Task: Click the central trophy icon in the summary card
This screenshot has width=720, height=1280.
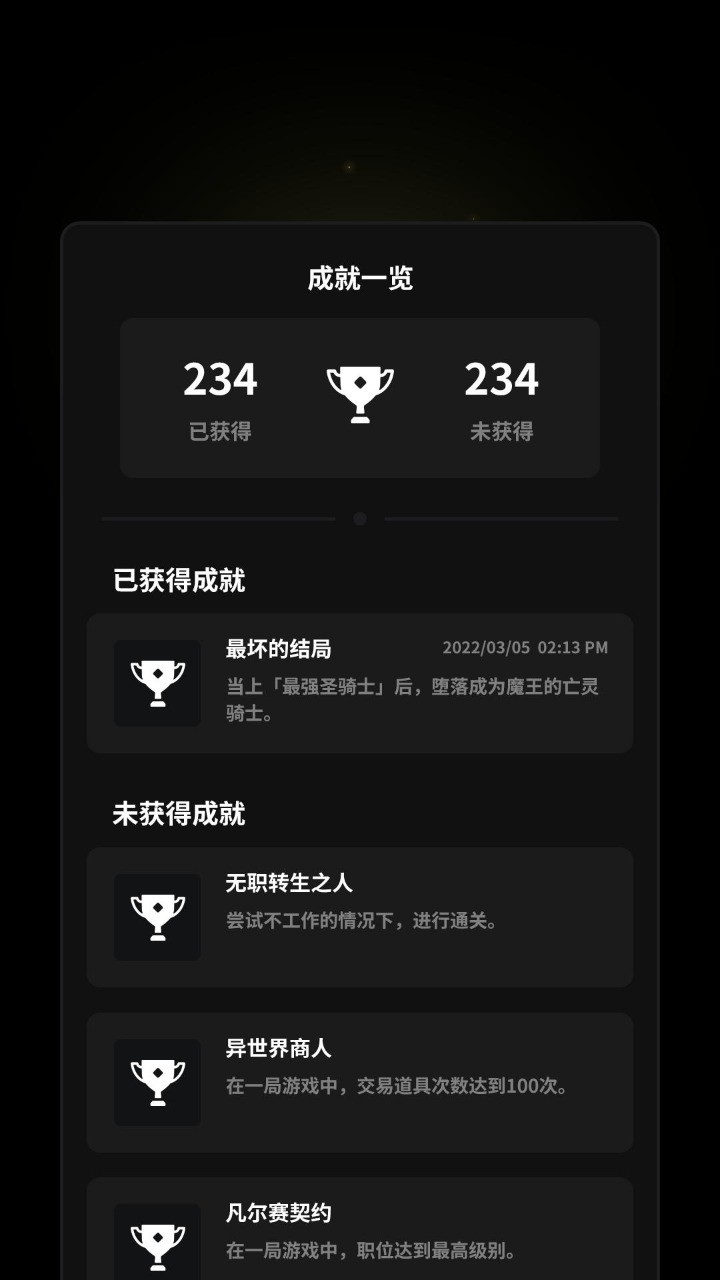Action: (x=360, y=392)
